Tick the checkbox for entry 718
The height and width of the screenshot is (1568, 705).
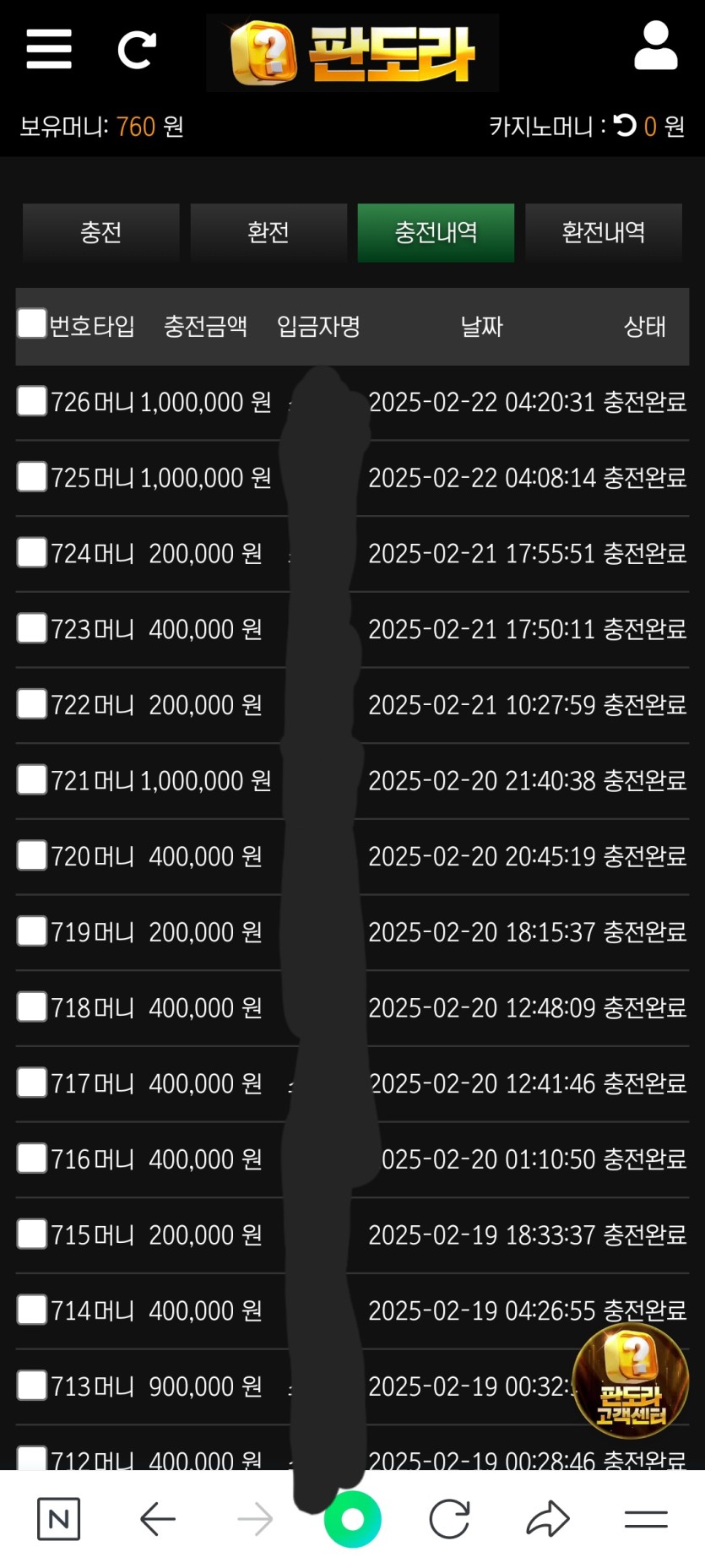coord(32,1006)
